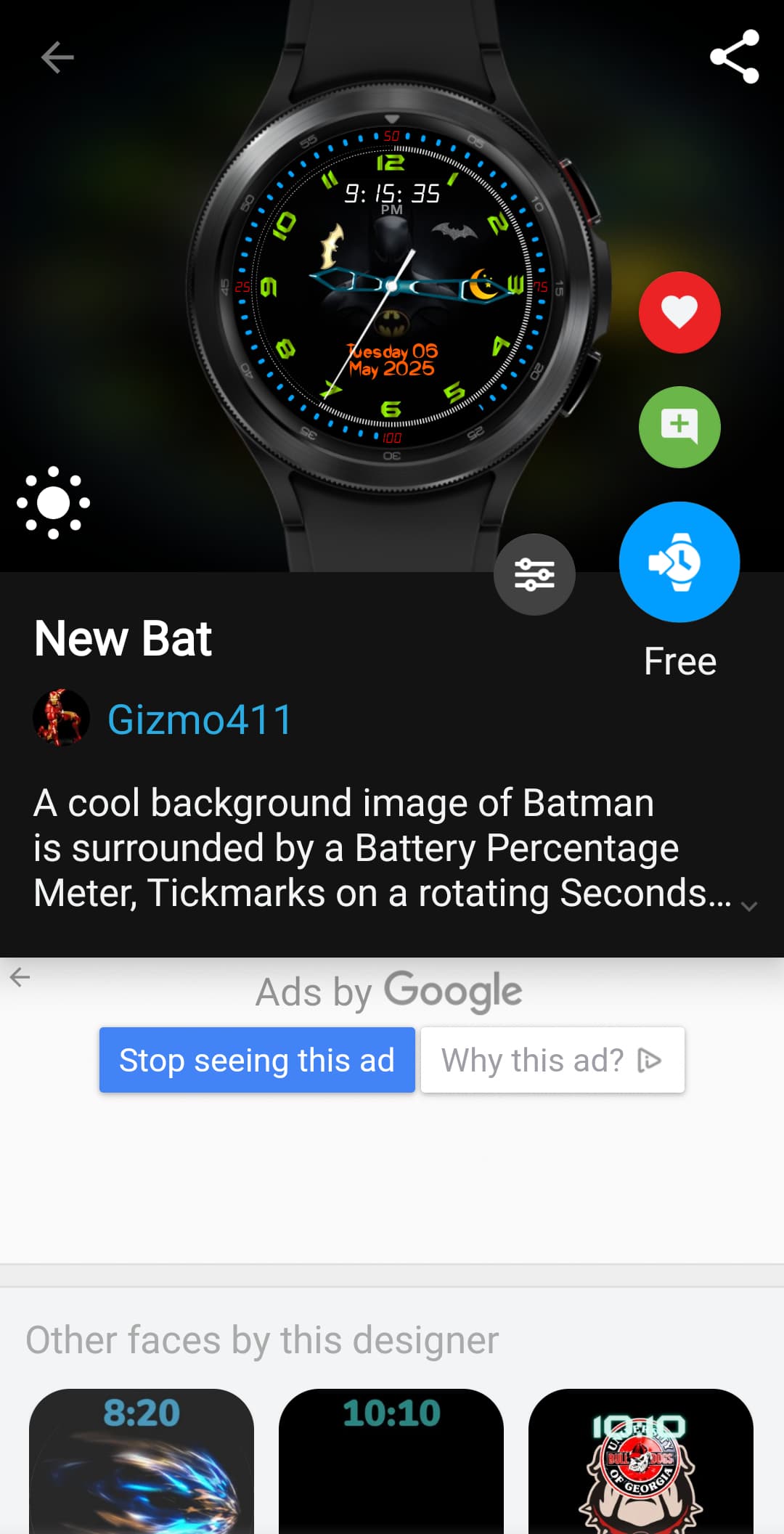Open the customization sliders button
This screenshot has width=784, height=1534.
[x=534, y=575]
